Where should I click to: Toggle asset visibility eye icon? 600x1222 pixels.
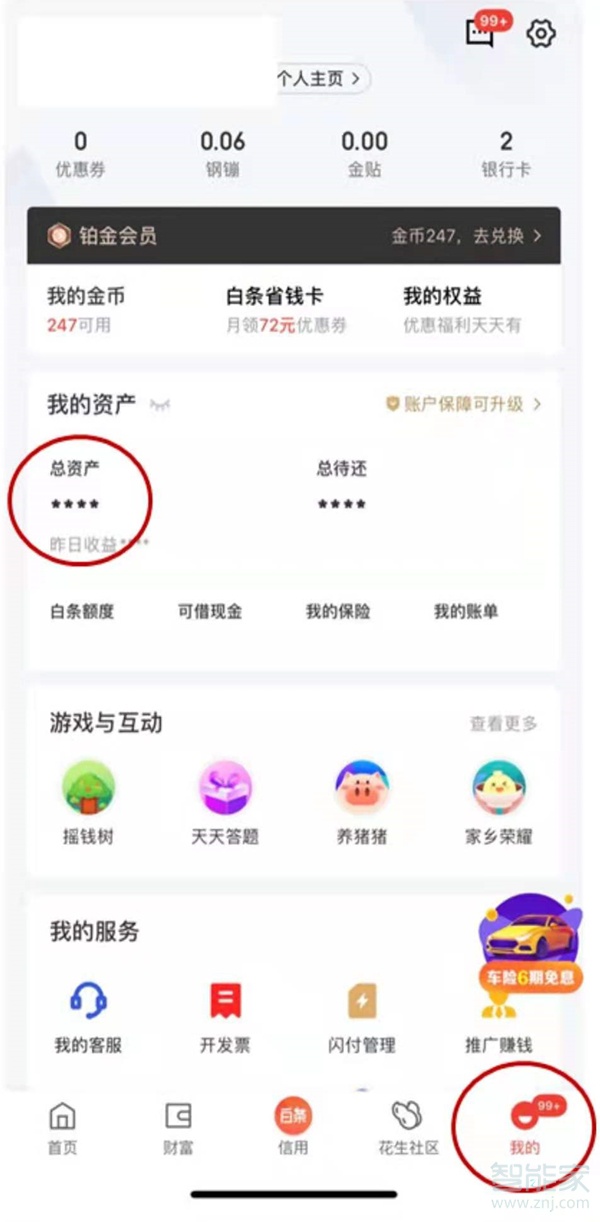pos(160,405)
